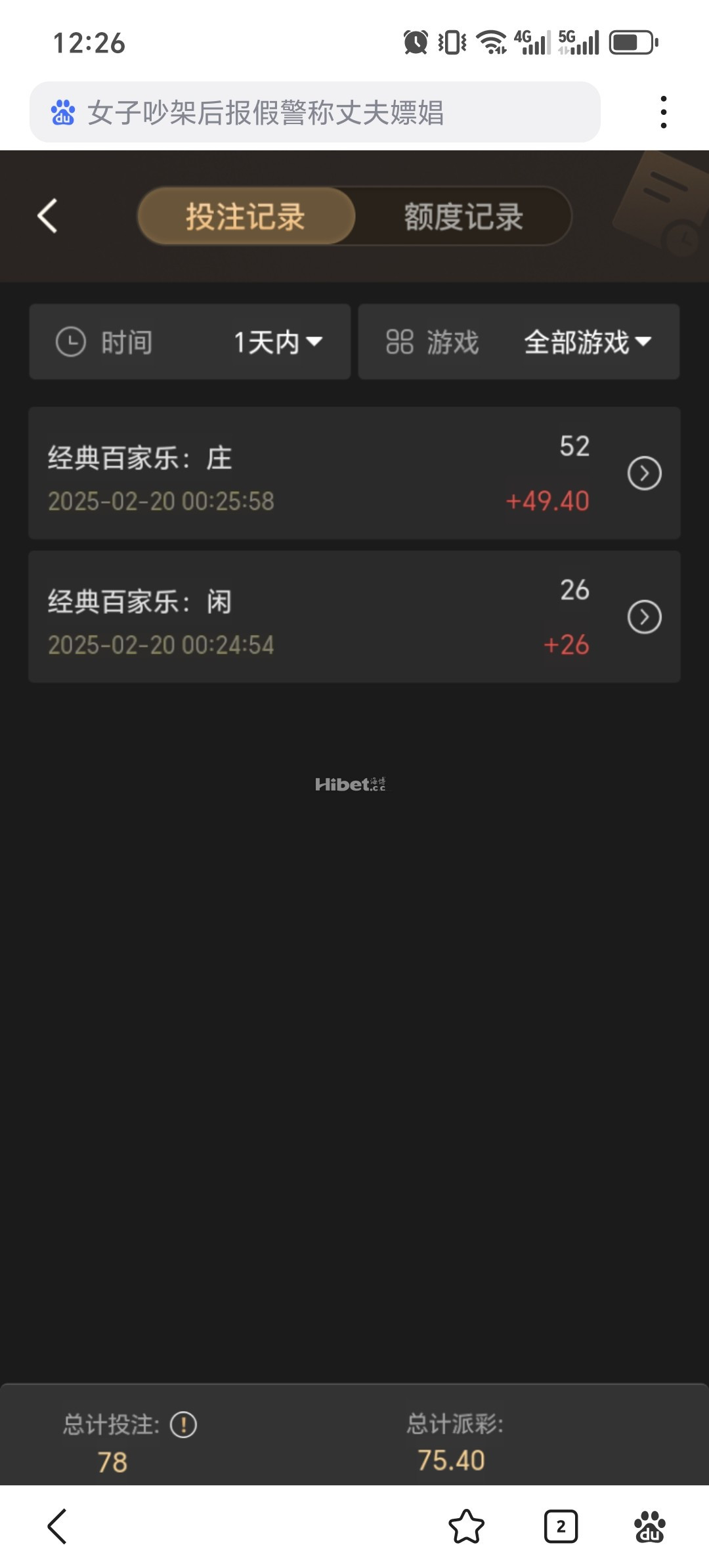Open the 经典百家乐: 庄 bet record
709x1568 pixels.
pyautogui.click(x=354, y=473)
